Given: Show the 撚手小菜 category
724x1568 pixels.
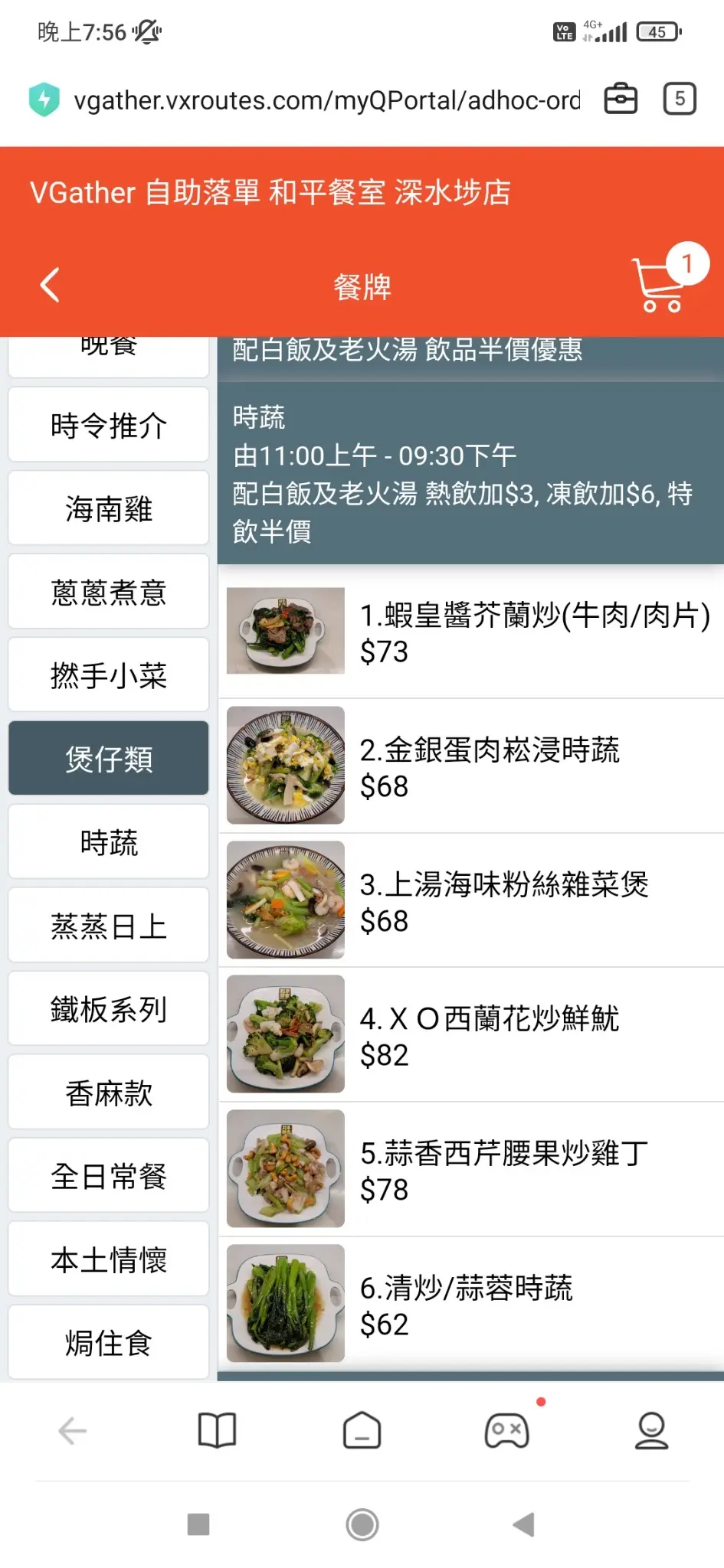Looking at the screenshot, I should 109,675.
